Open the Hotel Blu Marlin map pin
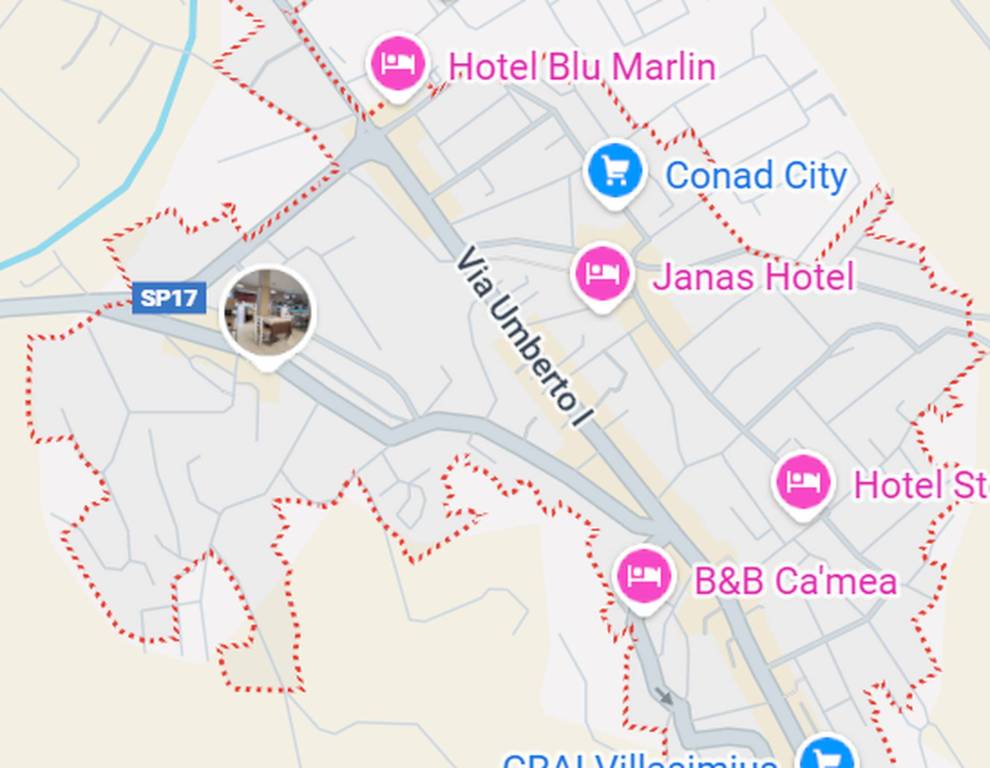Screen dimensions: 990x768 (x=398, y=65)
